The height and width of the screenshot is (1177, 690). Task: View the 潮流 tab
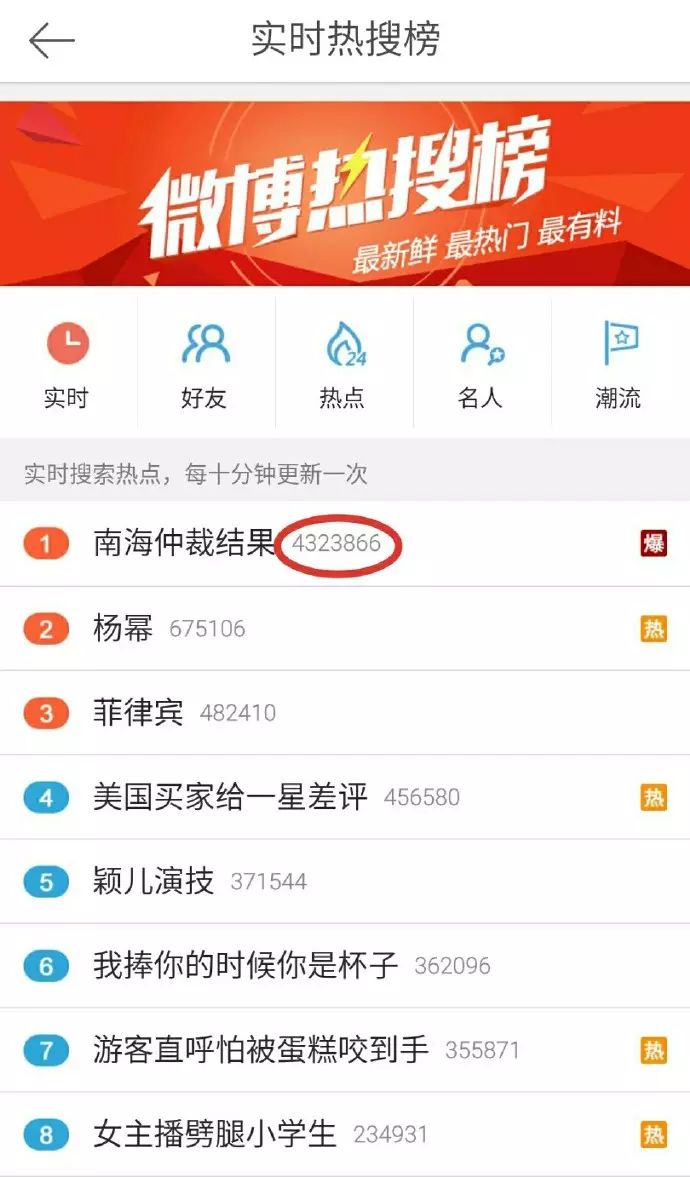click(619, 364)
